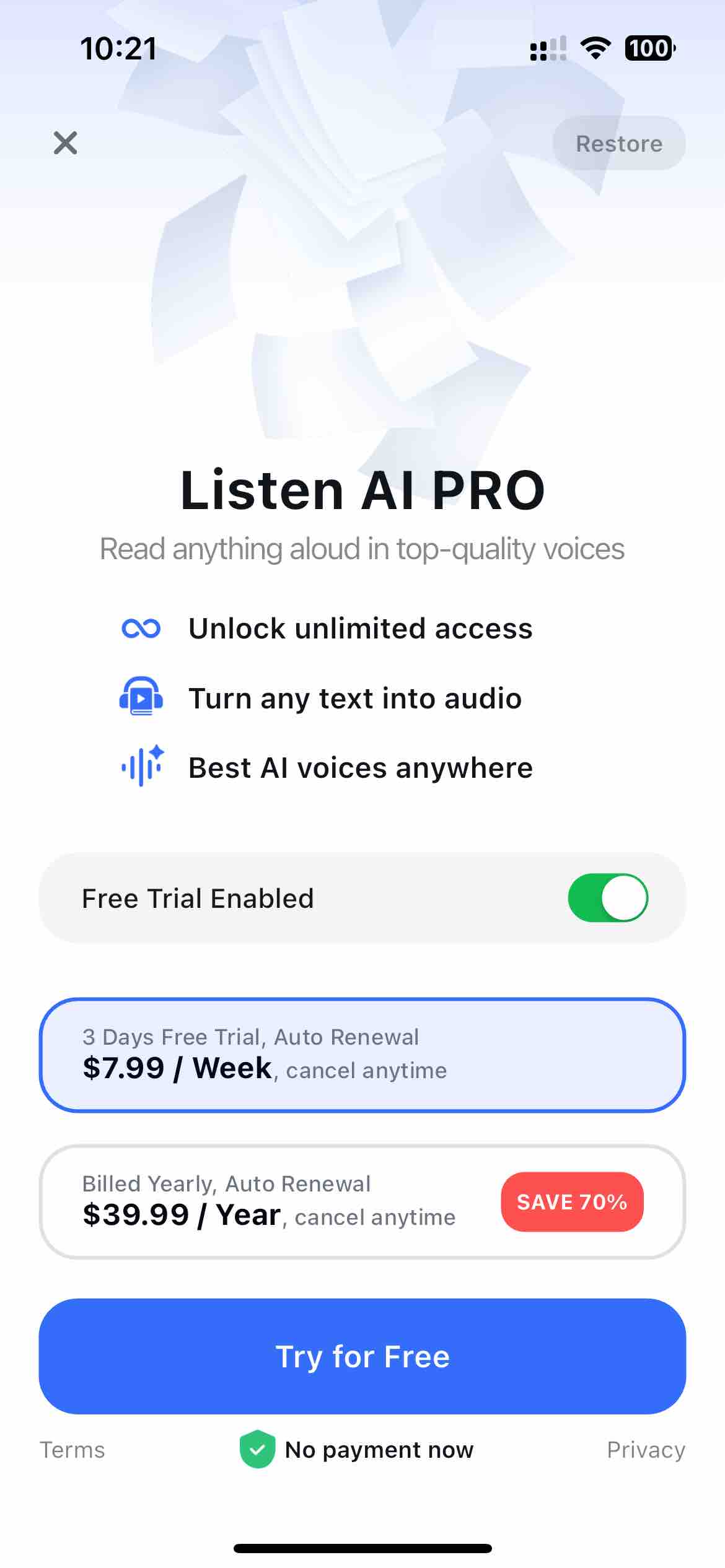Click the SAVE 70% badge
The width and height of the screenshot is (725, 1568).
coord(571,1201)
